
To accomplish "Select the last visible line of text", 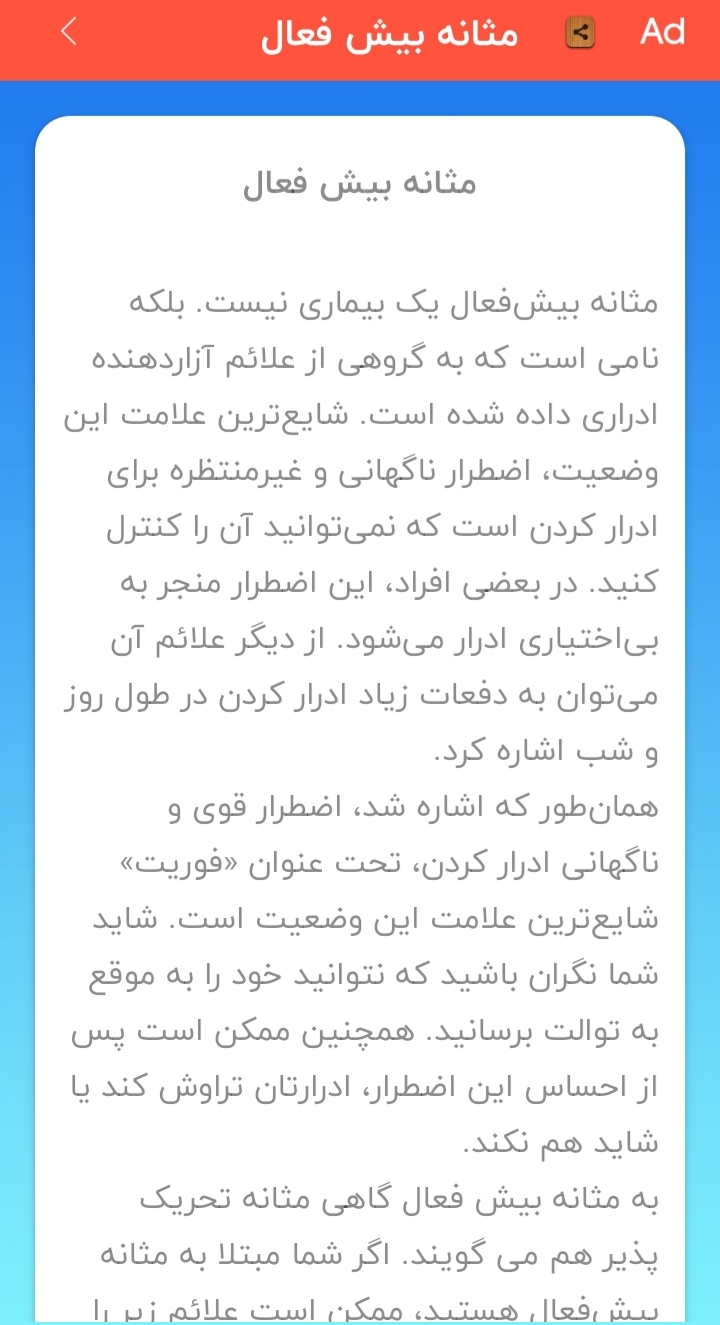I will tap(360, 1305).
